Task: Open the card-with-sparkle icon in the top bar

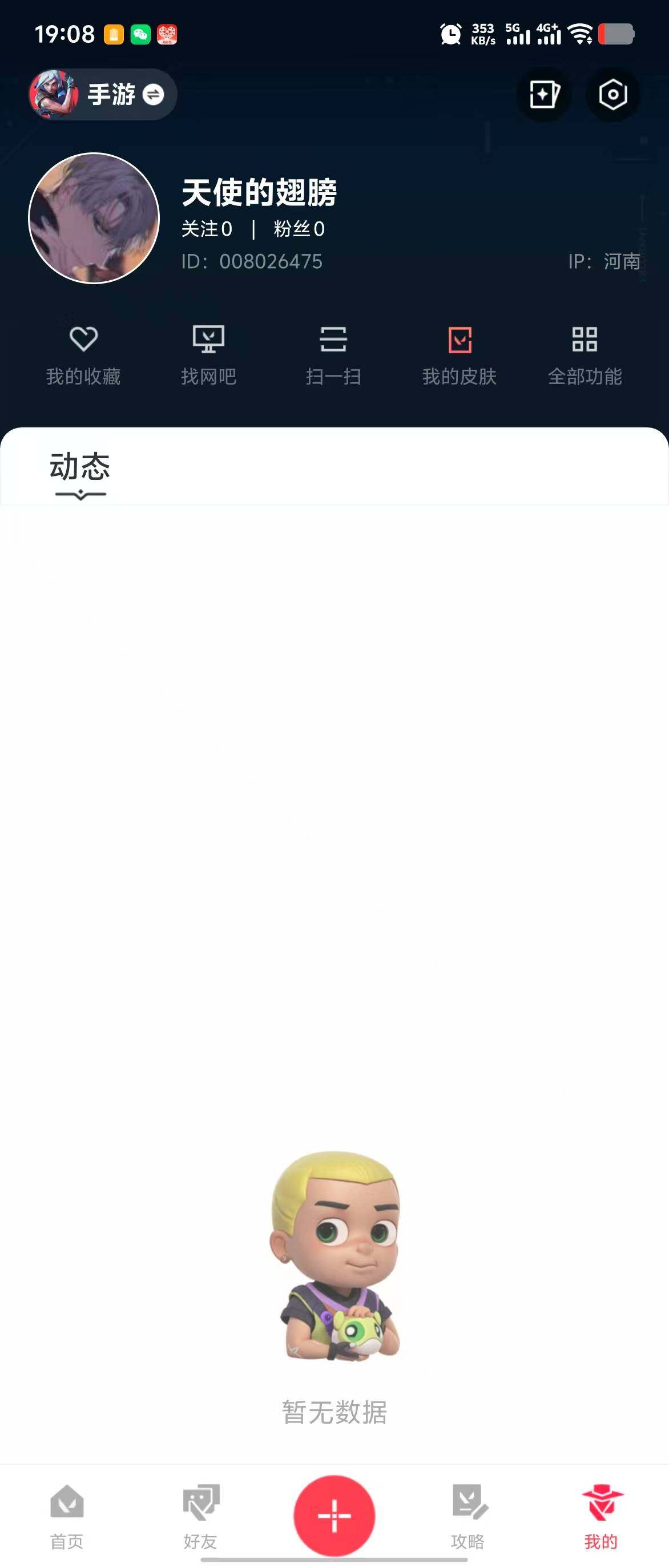Action: tap(543, 94)
